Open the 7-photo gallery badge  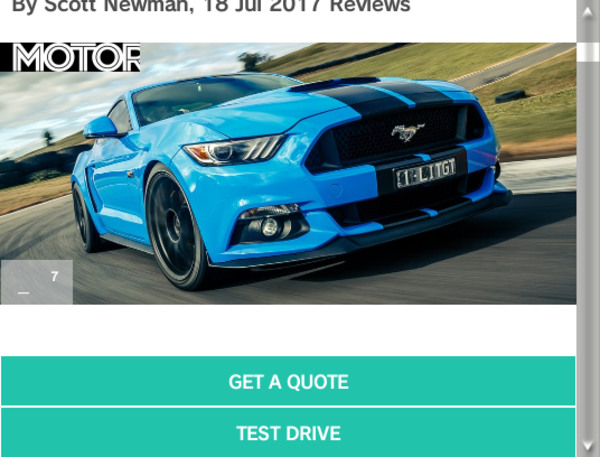coord(37,282)
